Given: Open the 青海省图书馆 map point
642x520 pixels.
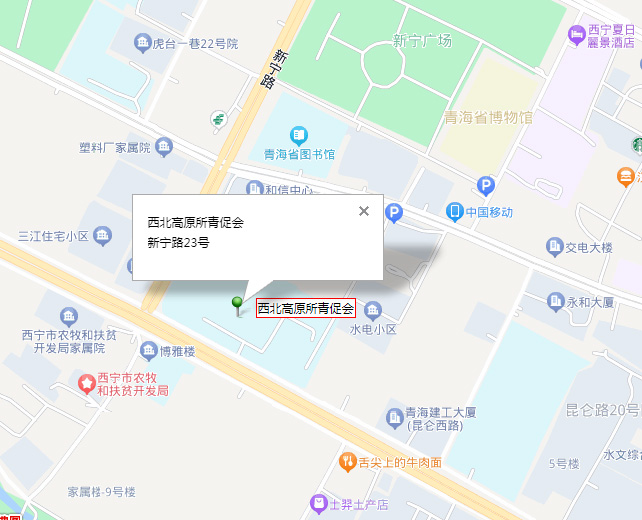Looking at the screenshot, I should (x=297, y=135).
